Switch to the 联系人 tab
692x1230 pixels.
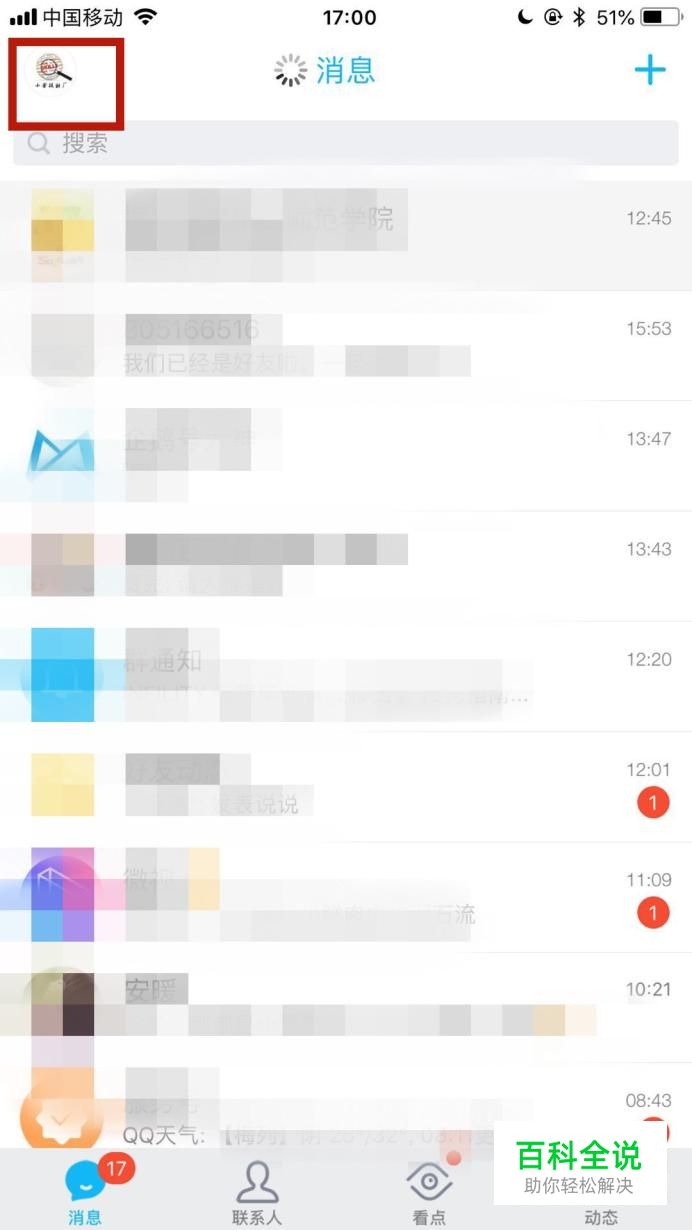(257, 1192)
